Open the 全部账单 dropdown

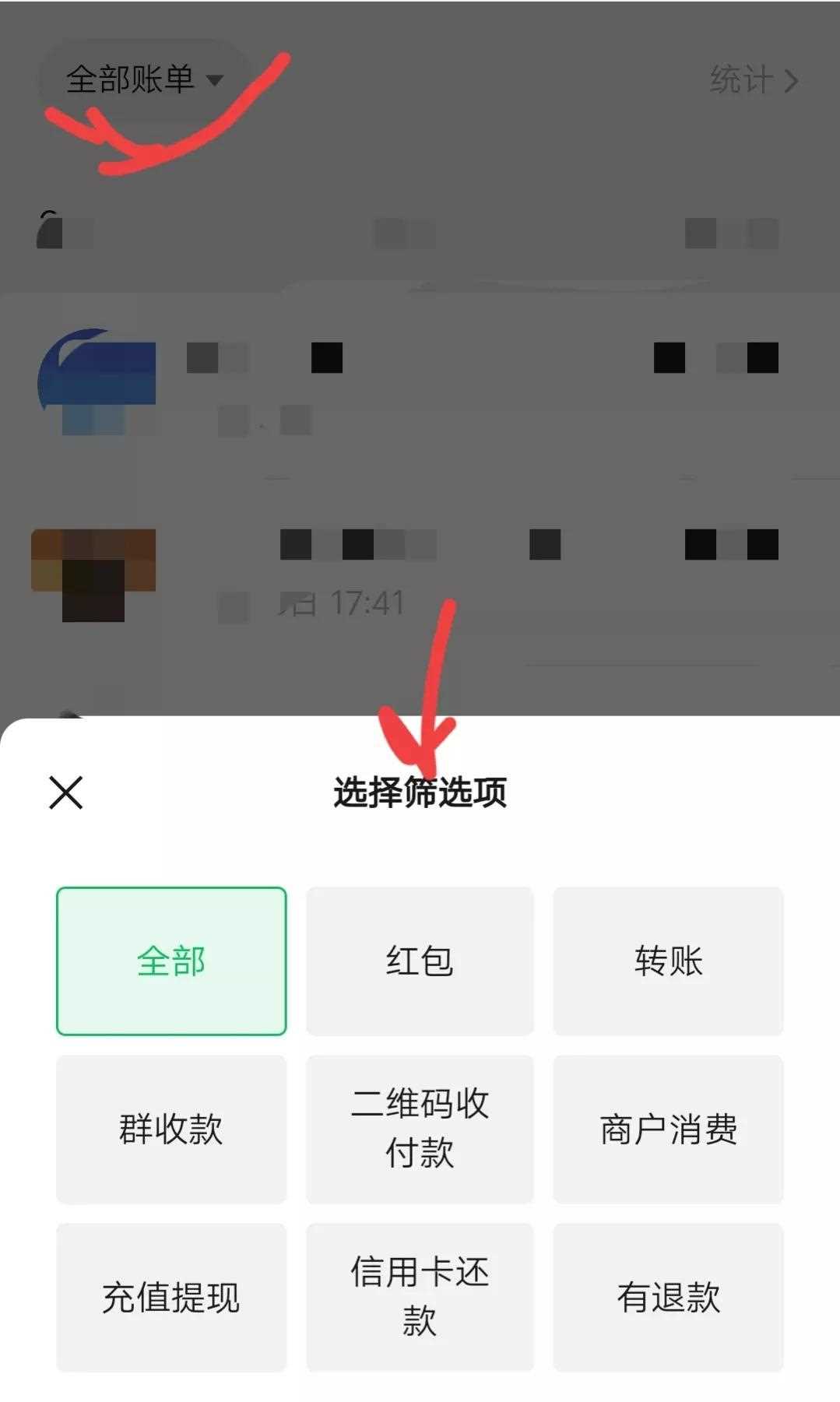pos(144,79)
